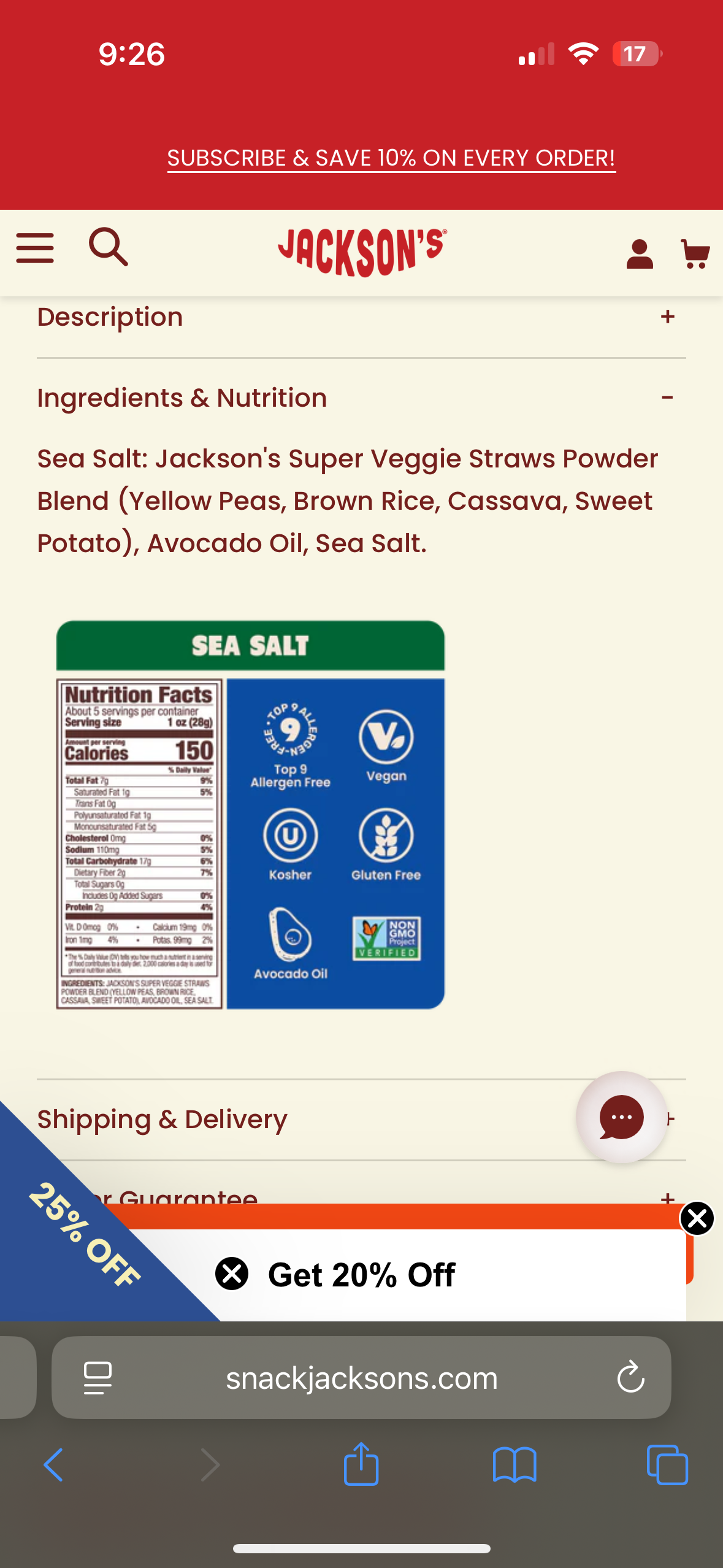Close the orange promo banner

pos(697,1218)
